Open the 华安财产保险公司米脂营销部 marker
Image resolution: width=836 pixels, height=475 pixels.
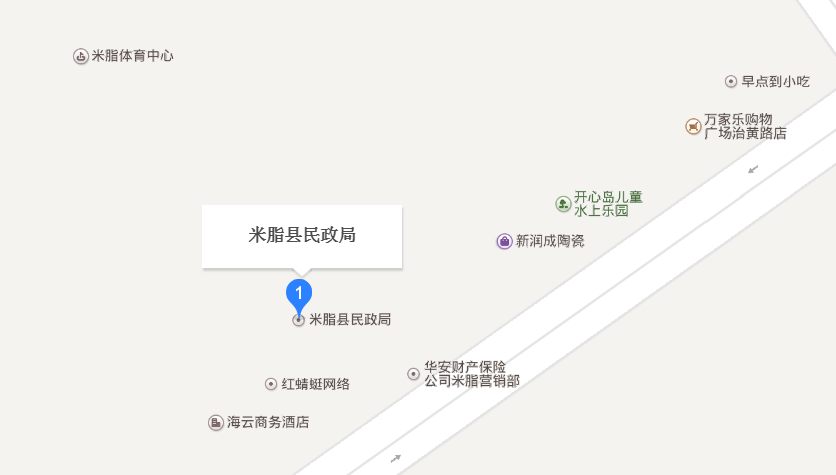(x=413, y=374)
